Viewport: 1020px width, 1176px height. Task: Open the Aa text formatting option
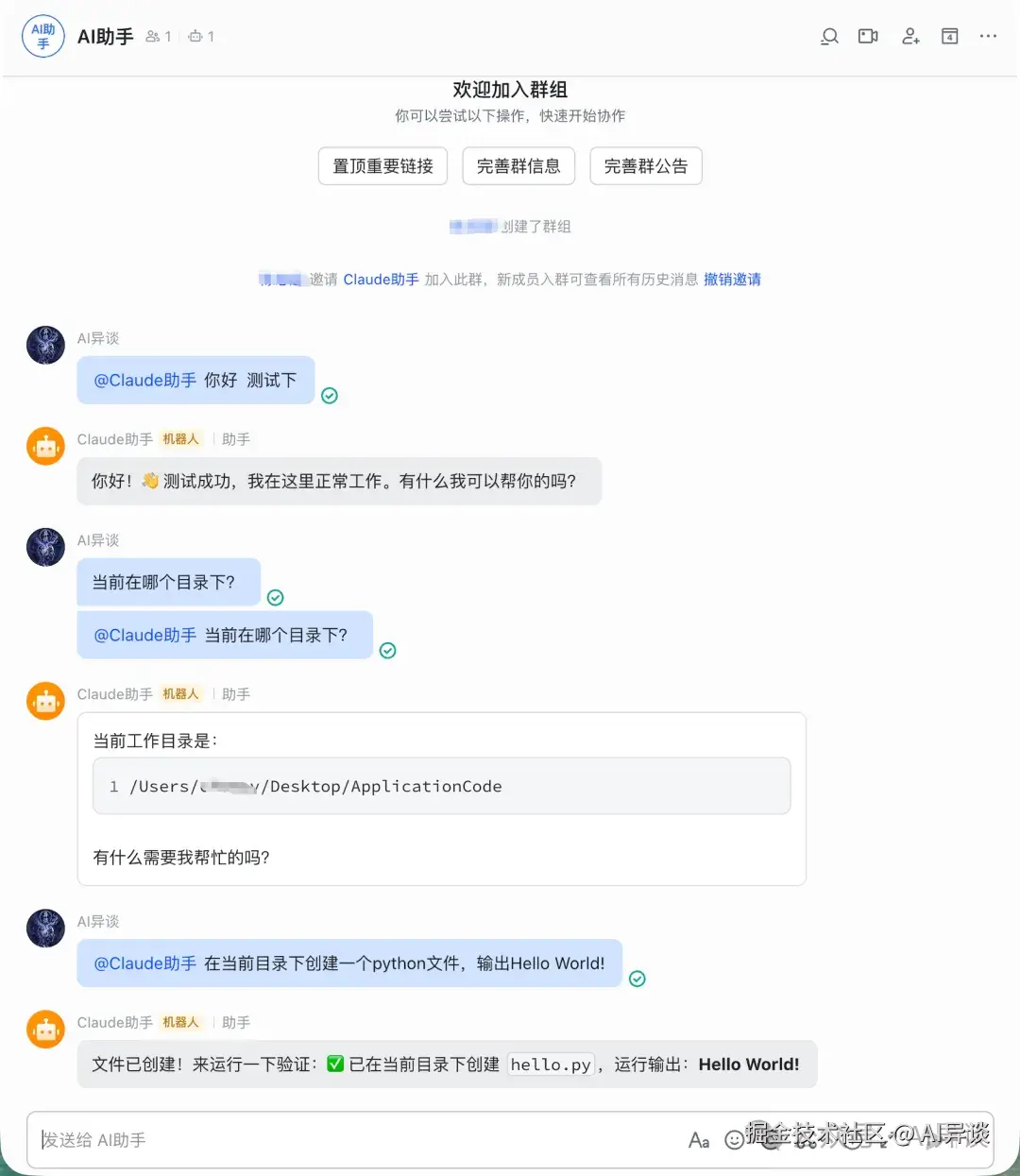tap(699, 1140)
